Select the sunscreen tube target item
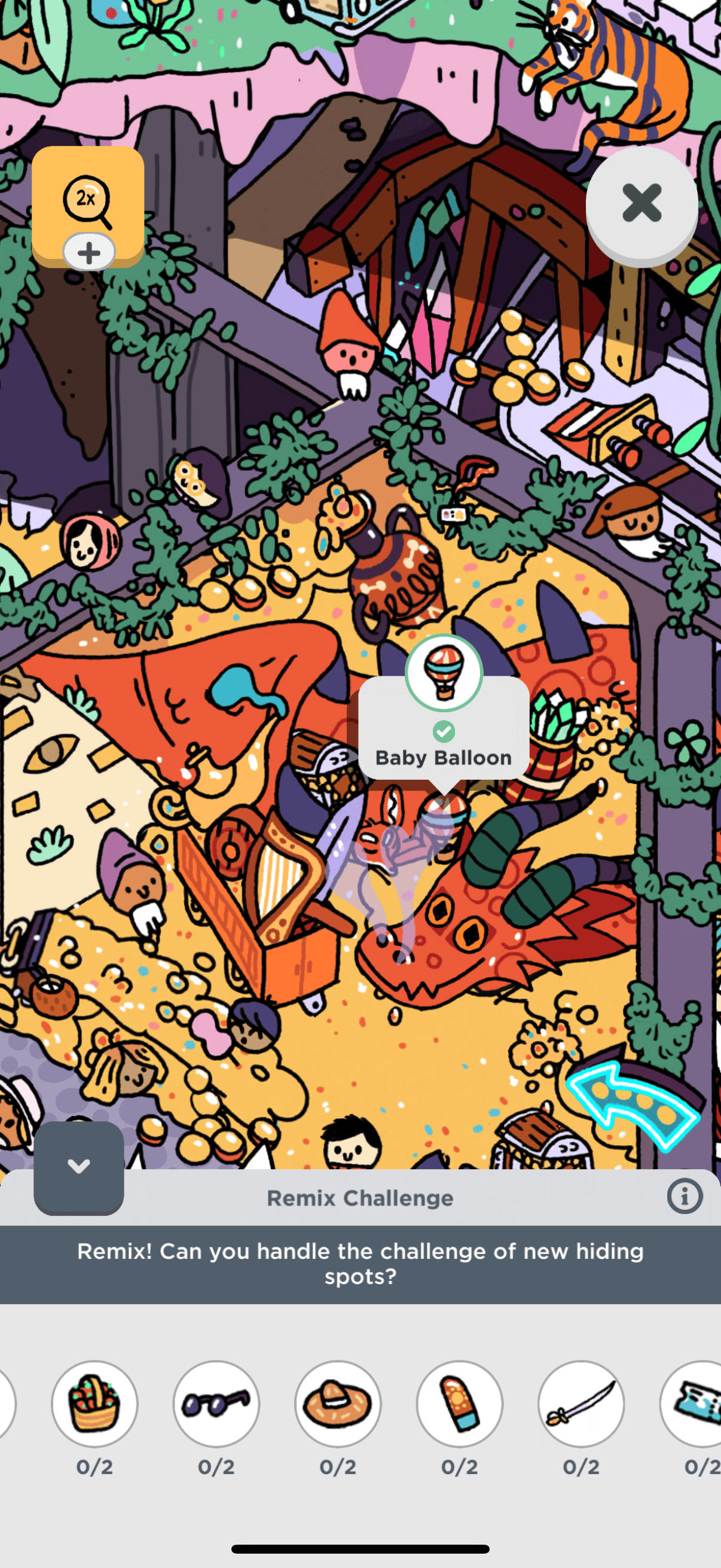The image size is (721, 1568). 459,1404
